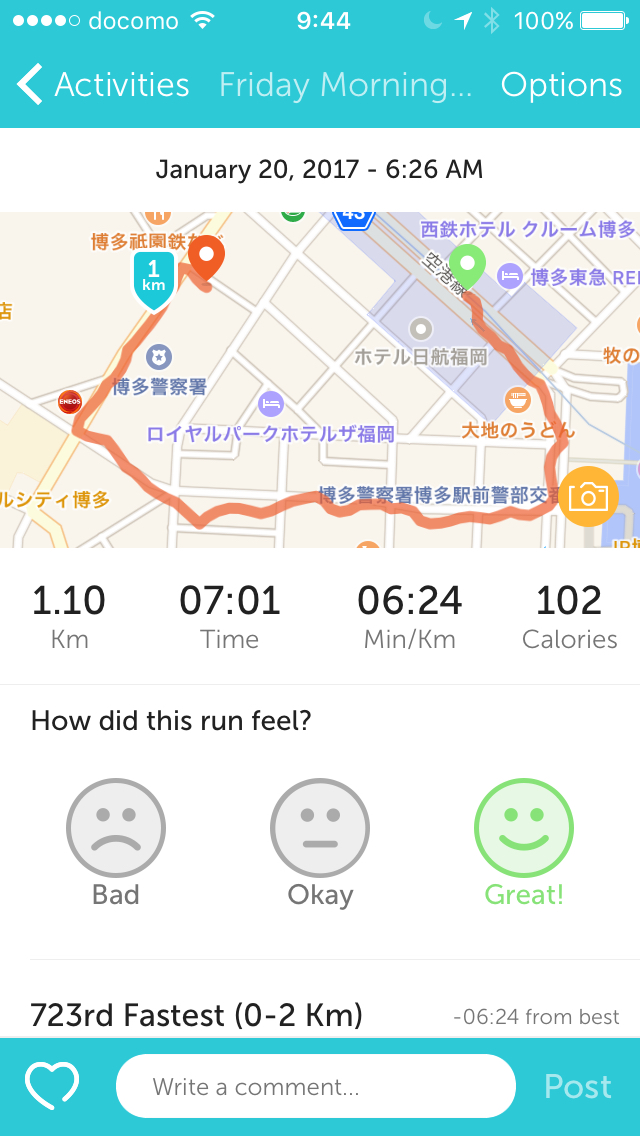640x1136 pixels.
Task: Rate this run as Okay
Action: coord(320,829)
